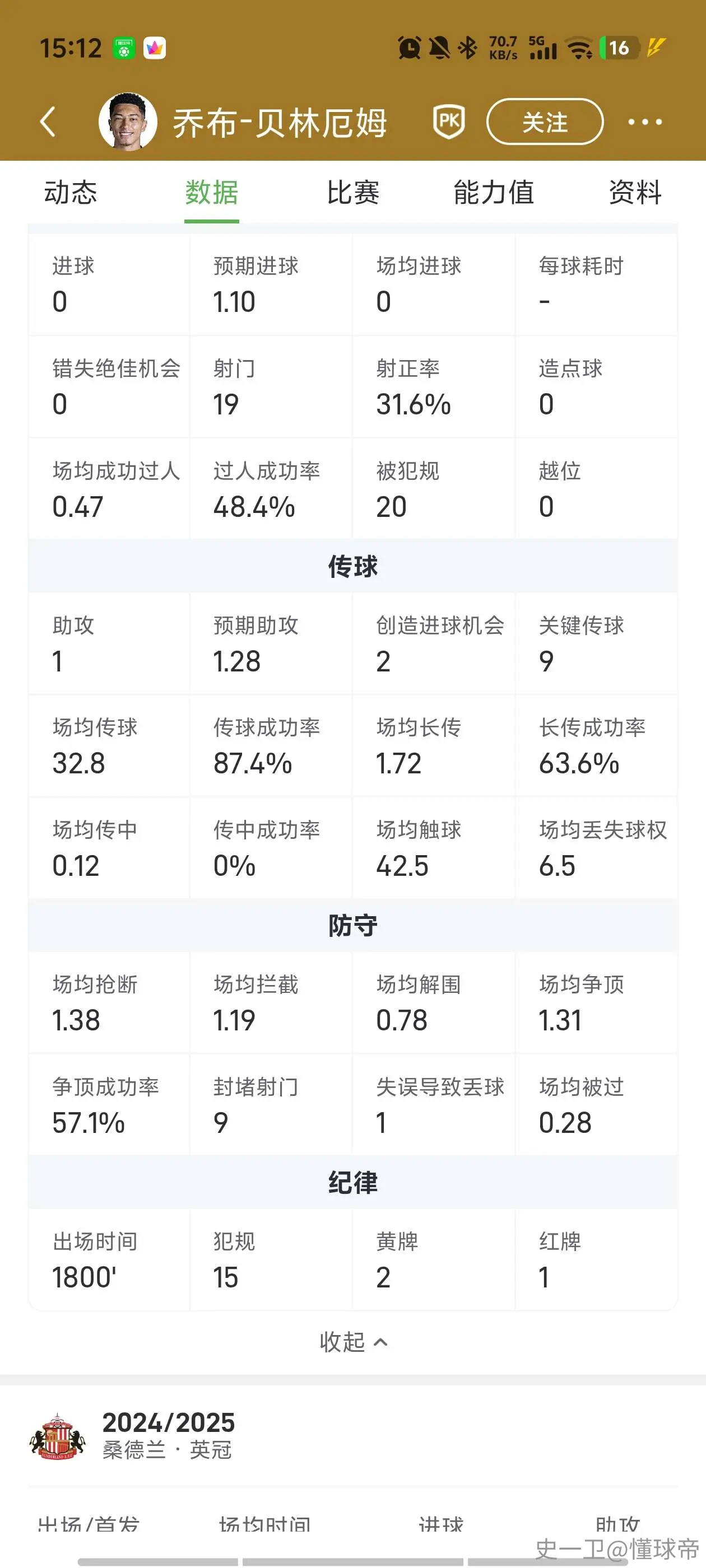Open the 能力值 tab

(x=494, y=193)
